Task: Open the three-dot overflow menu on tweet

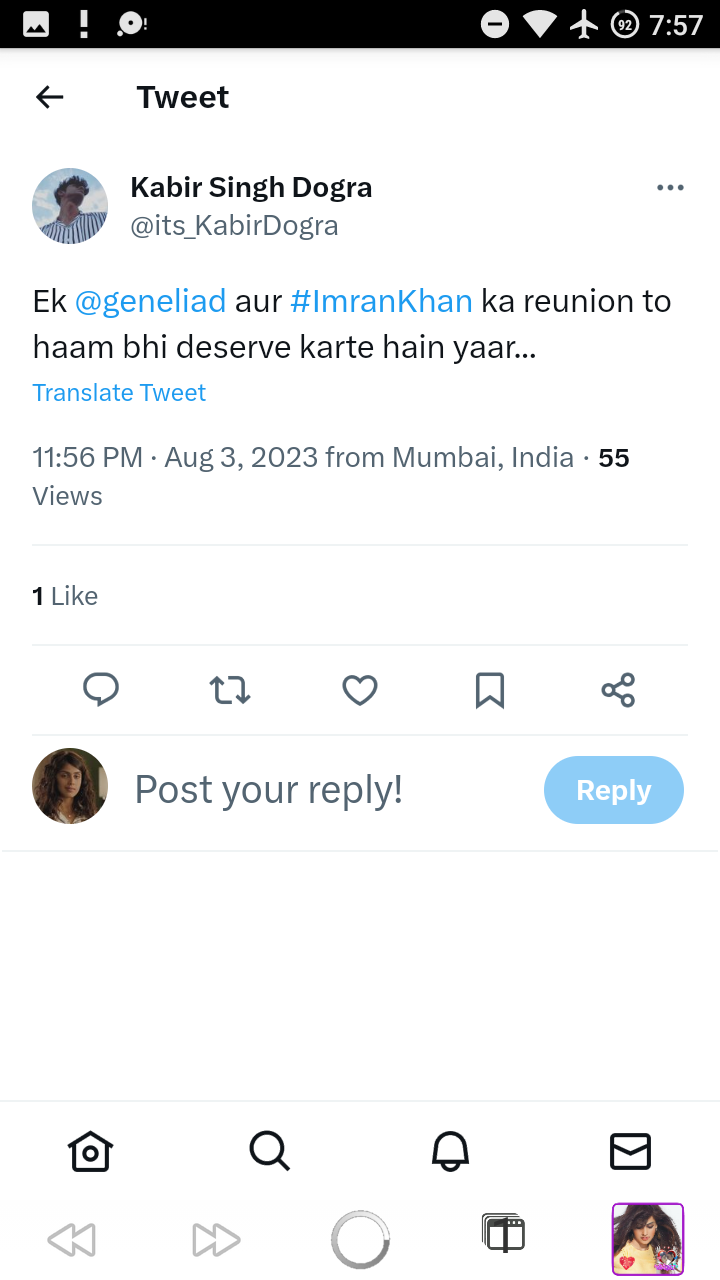Action: point(670,188)
